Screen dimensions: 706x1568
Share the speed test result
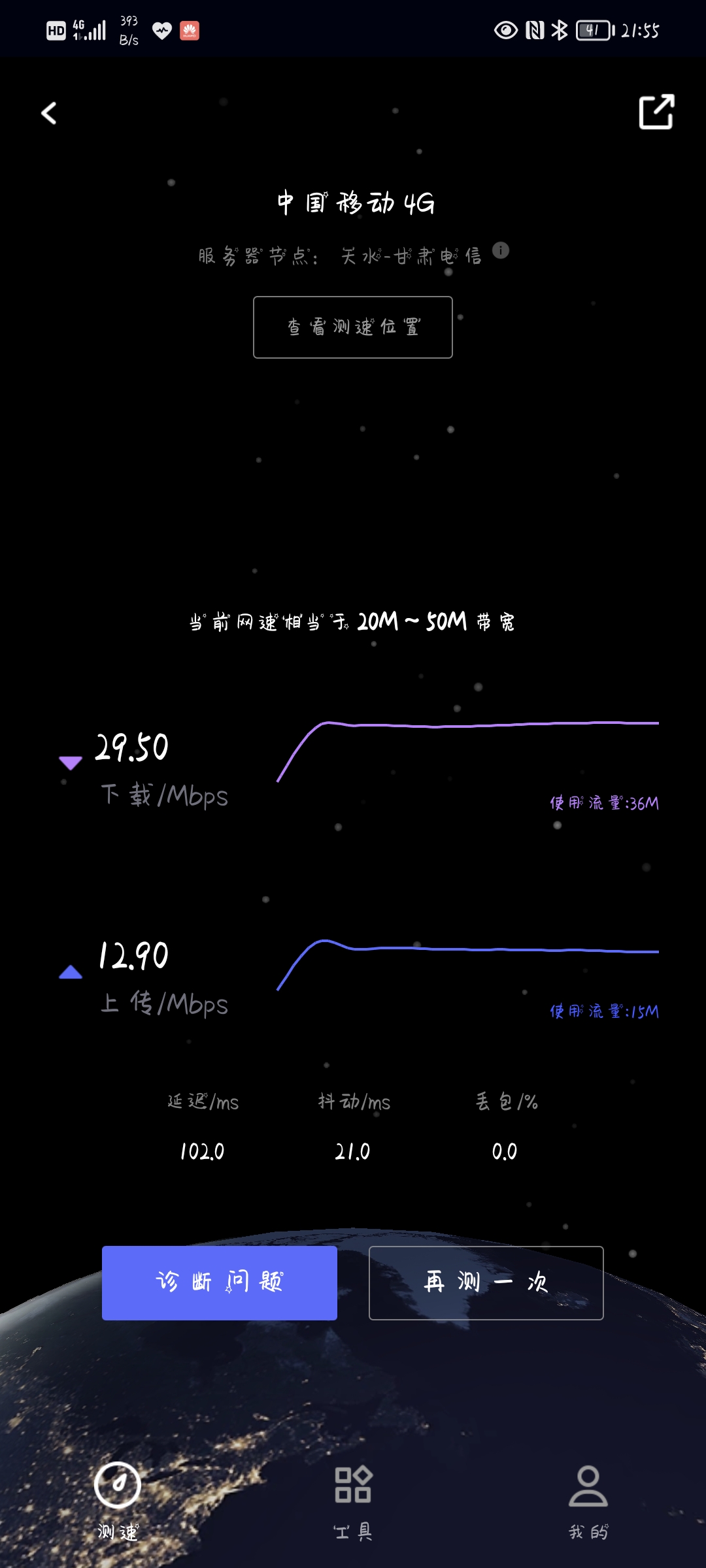click(656, 112)
